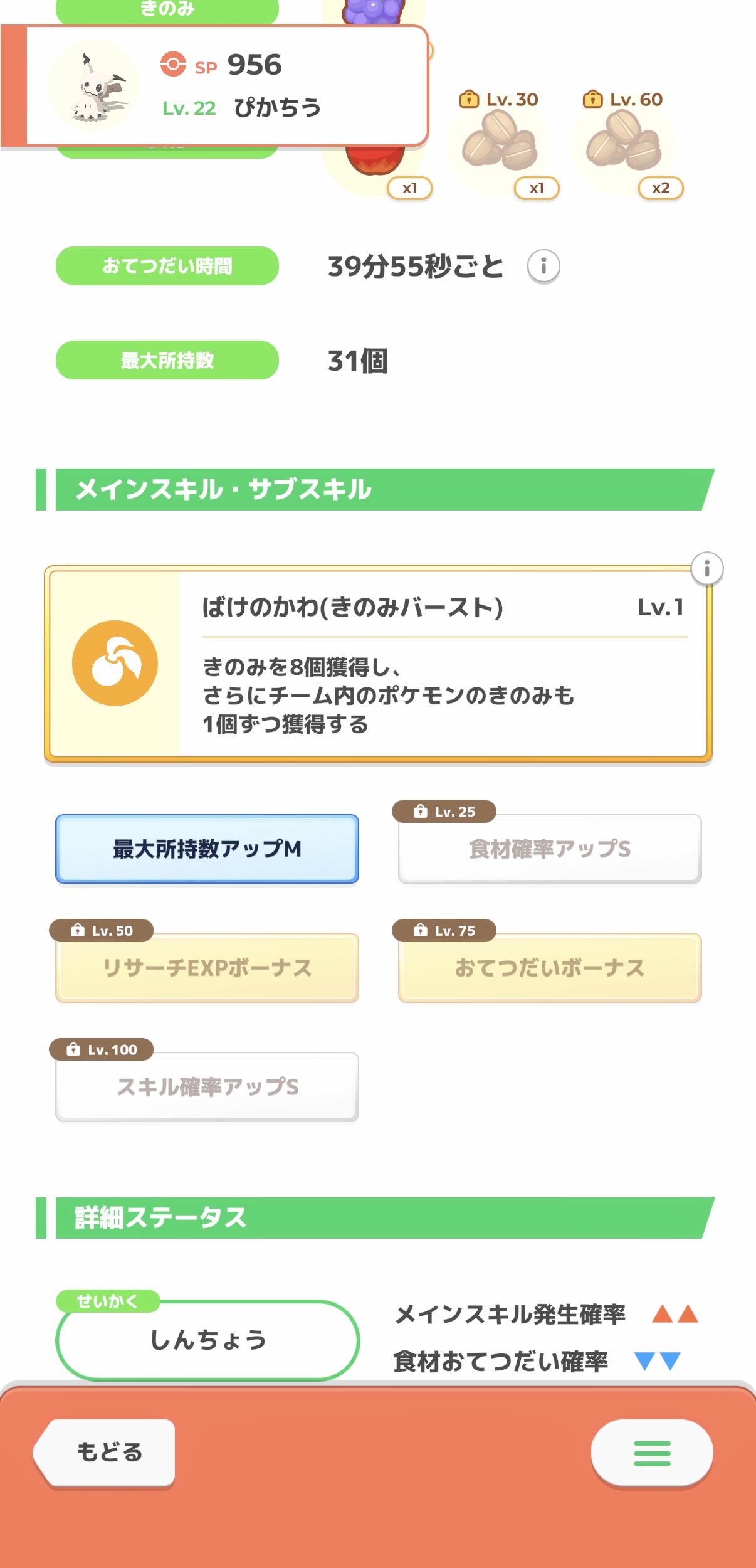Tap the locked スキル確率アップS sub skill

(x=207, y=1087)
